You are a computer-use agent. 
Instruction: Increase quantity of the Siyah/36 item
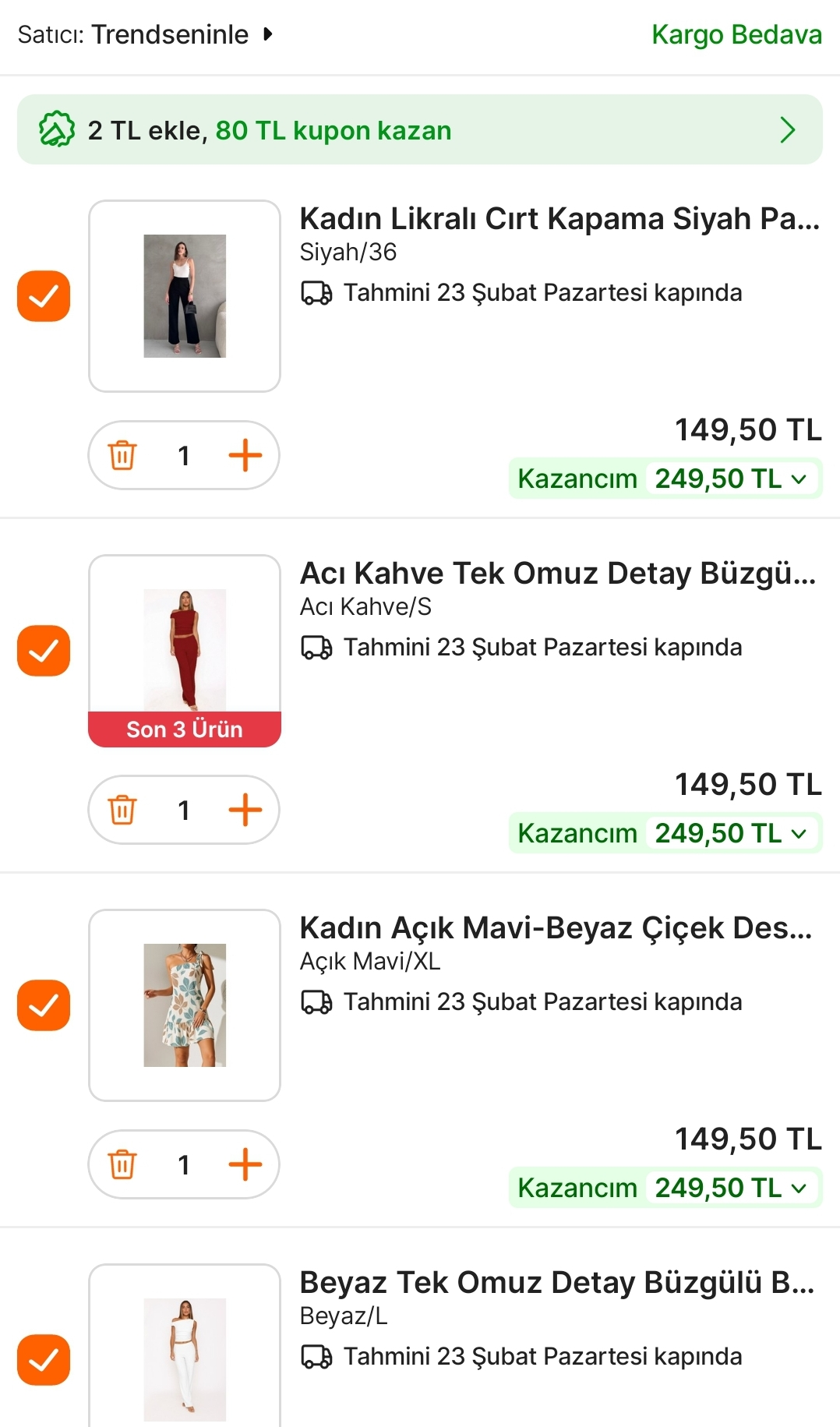pos(245,455)
